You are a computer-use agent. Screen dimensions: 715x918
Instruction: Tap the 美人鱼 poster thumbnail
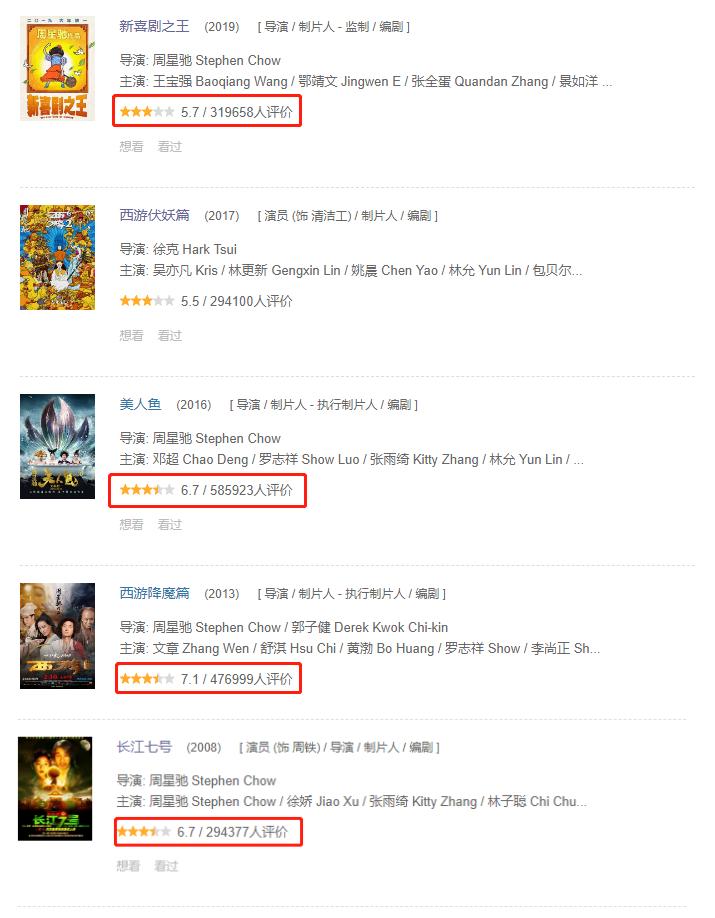57,447
